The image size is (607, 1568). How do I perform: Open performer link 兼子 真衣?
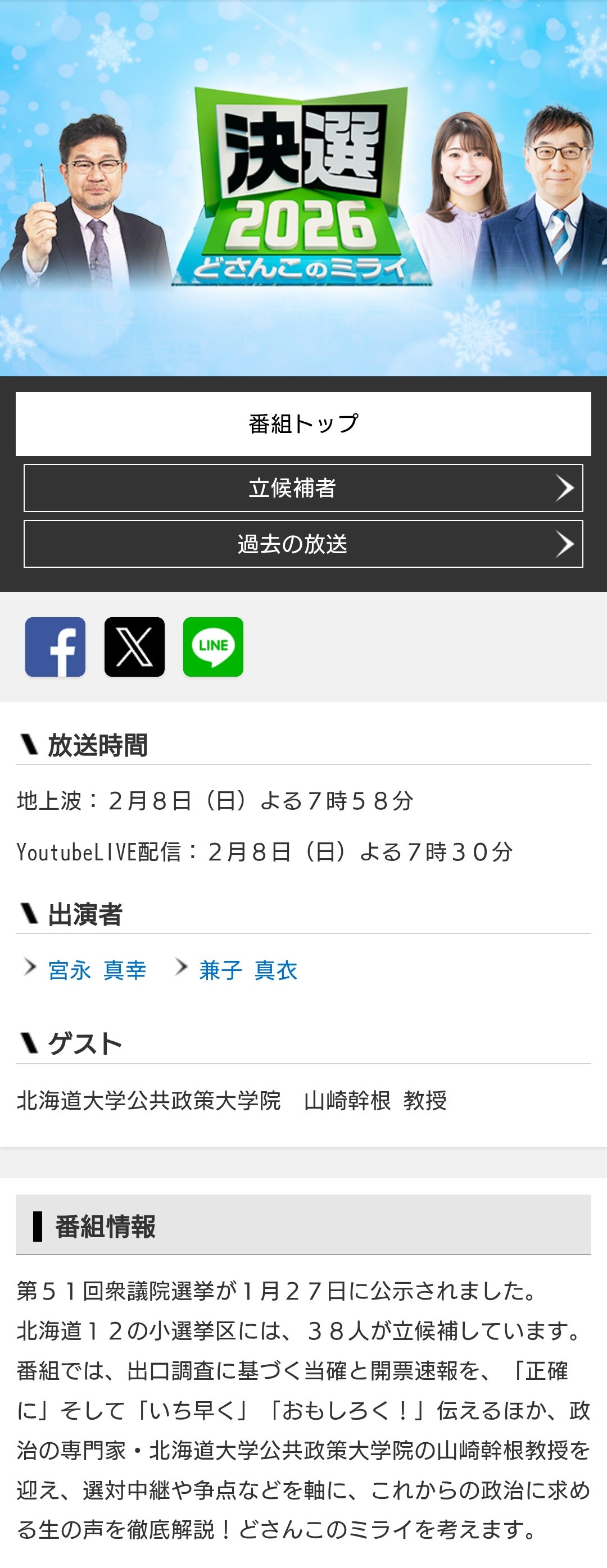(x=248, y=970)
